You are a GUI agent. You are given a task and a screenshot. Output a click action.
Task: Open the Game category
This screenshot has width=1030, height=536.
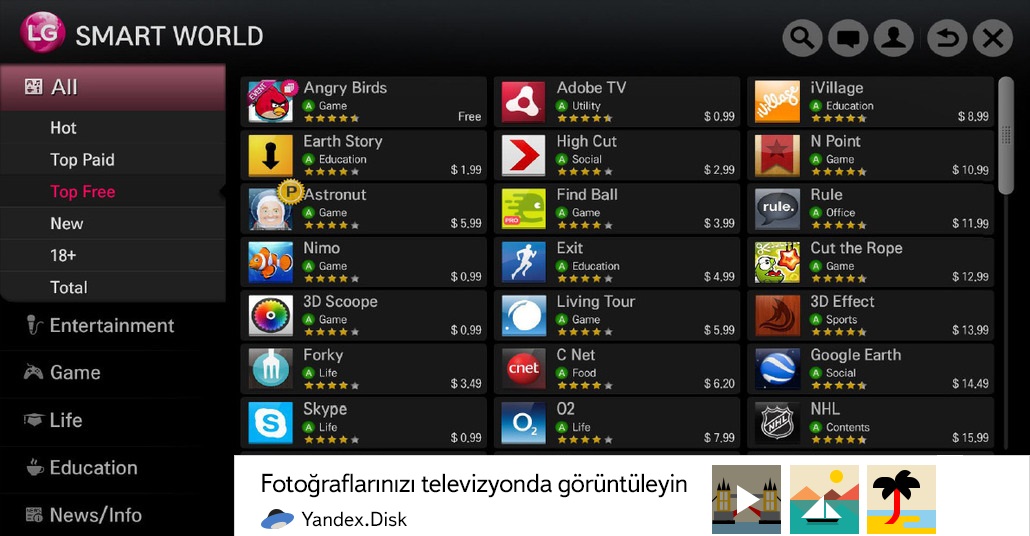(x=75, y=373)
